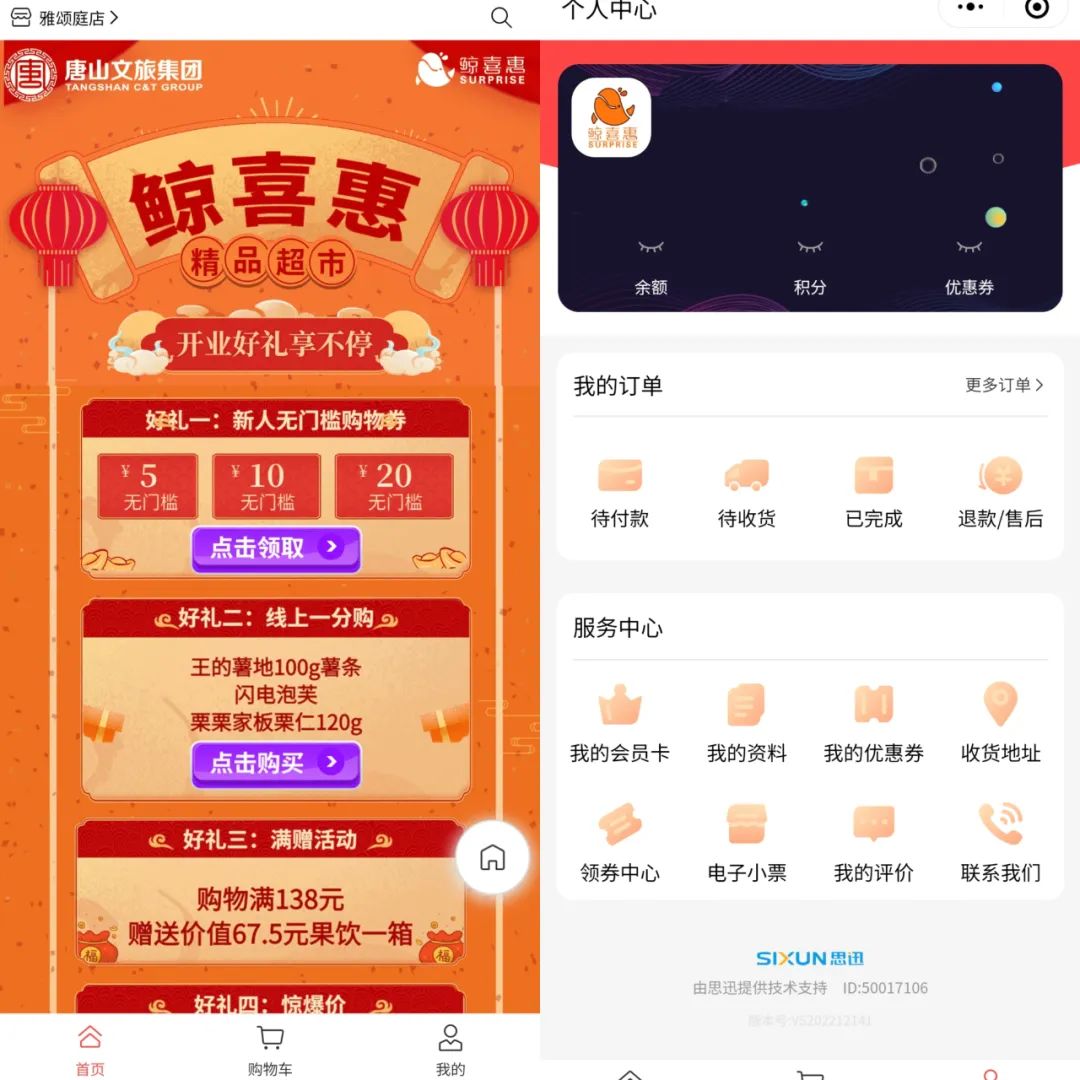Tap the search magnifier icon

point(501,18)
